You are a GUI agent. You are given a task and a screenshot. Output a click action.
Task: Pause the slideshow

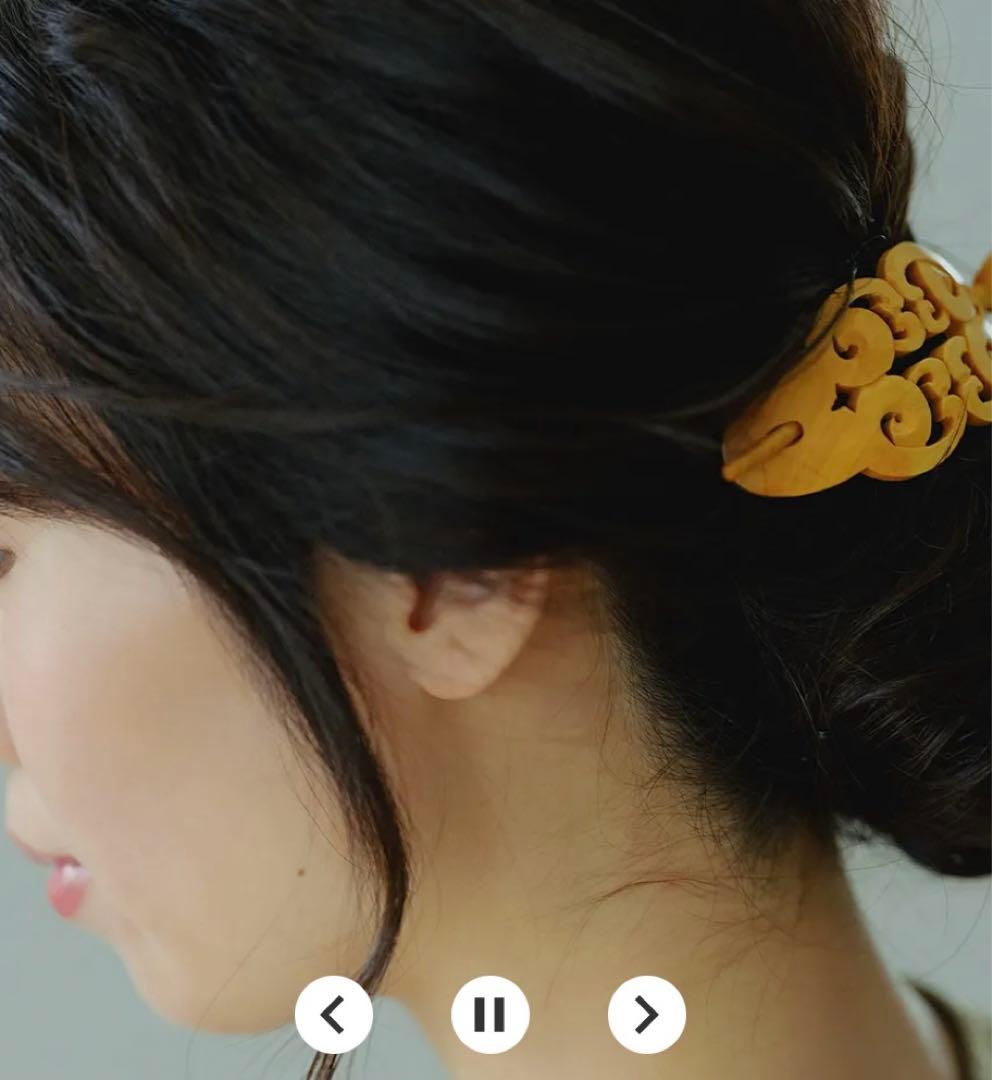click(x=490, y=1014)
